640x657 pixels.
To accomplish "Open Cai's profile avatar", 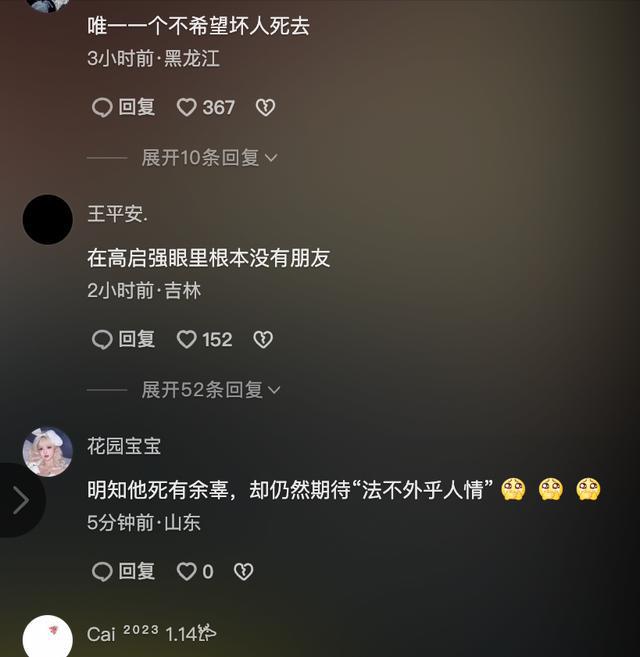I will [47, 637].
